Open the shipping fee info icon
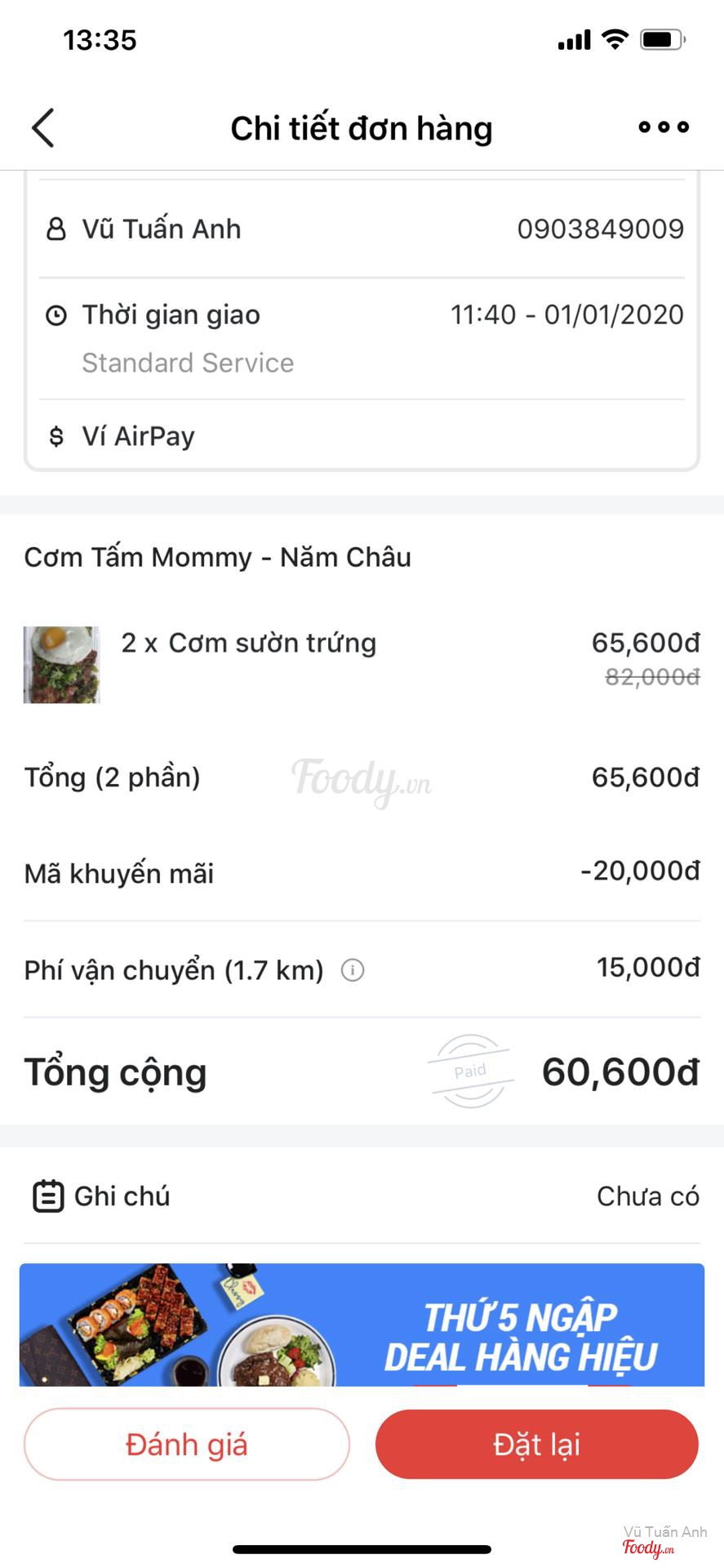 (353, 970)
